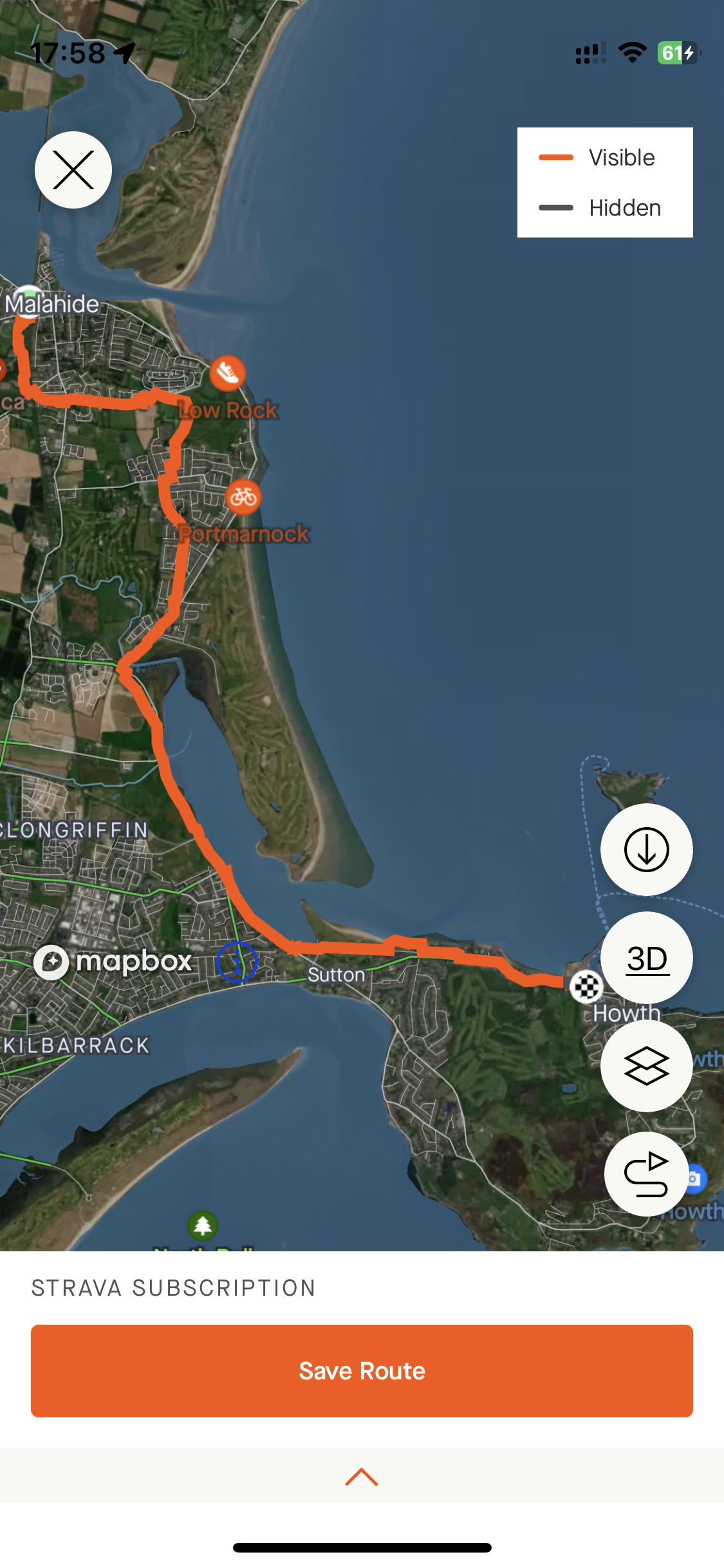Viewport: 724px width, 1568px height.
Task: Switch the map to 3D view
Action: pos(646,958)
